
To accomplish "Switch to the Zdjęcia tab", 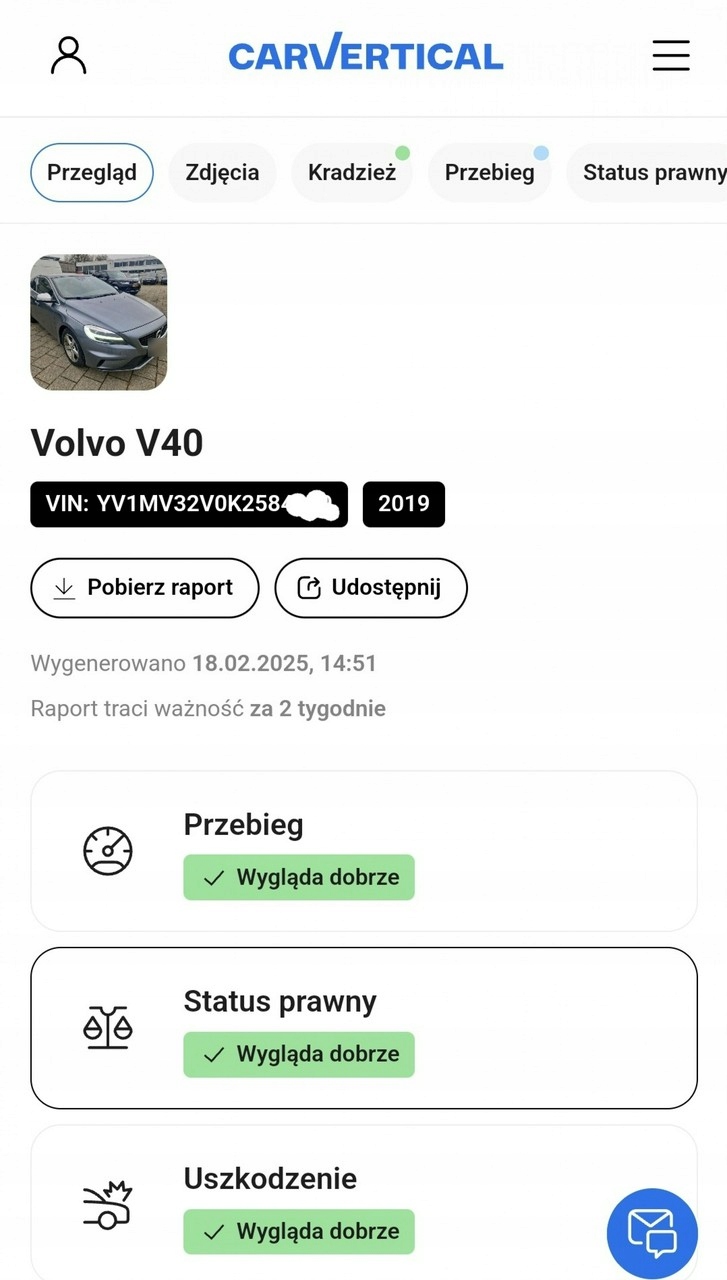I will coord(222,173).
